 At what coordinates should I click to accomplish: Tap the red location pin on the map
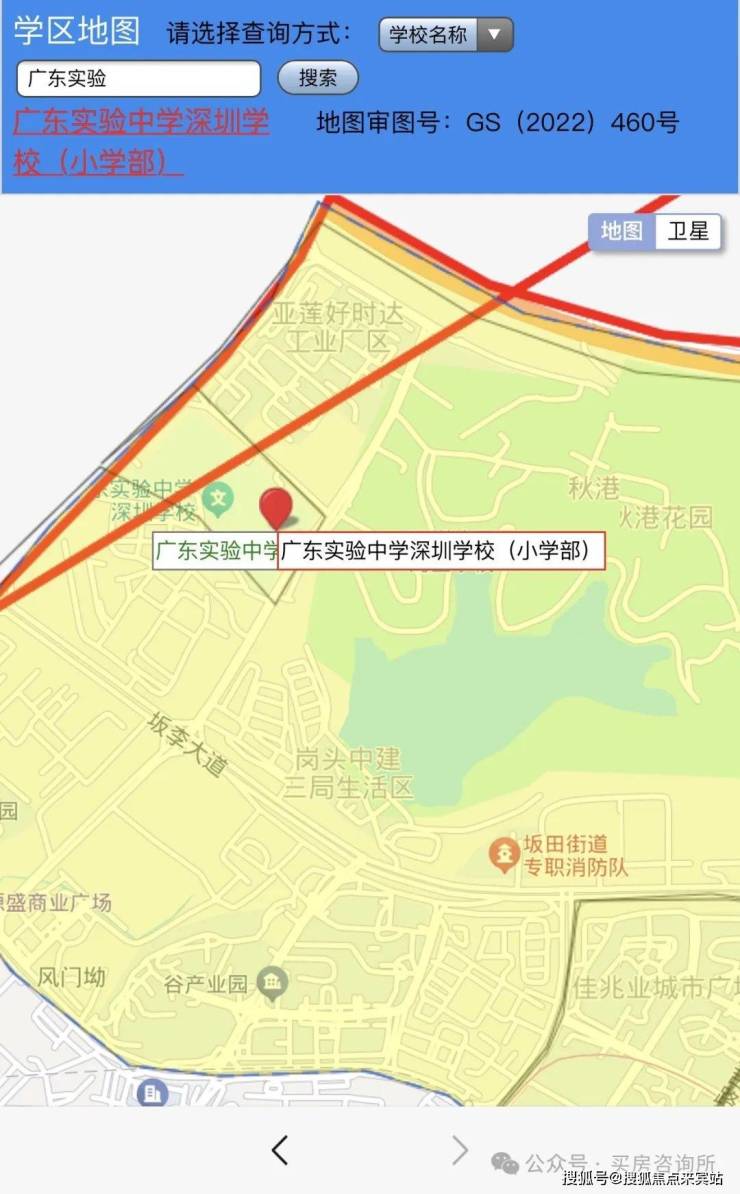(276, 507)
